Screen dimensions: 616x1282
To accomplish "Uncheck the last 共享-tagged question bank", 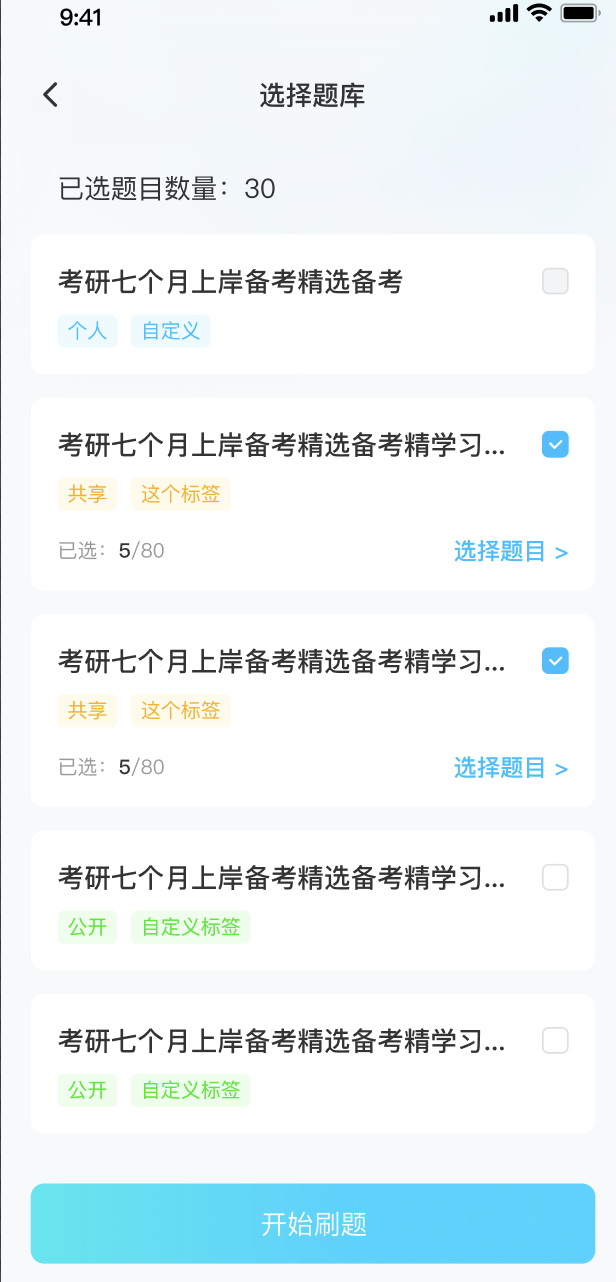I will 555,661.
